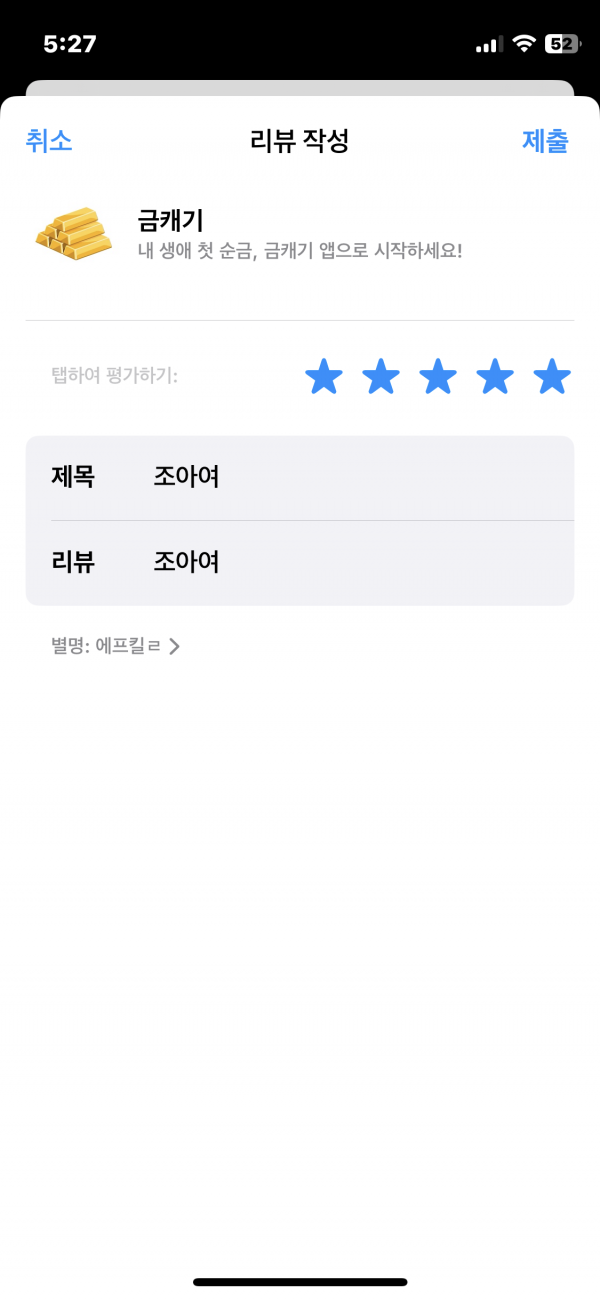The height and width of the screenshot is (1299, 600).
Task: Edit the 리뷰 review text field
Action: click(x=300, y=563)
